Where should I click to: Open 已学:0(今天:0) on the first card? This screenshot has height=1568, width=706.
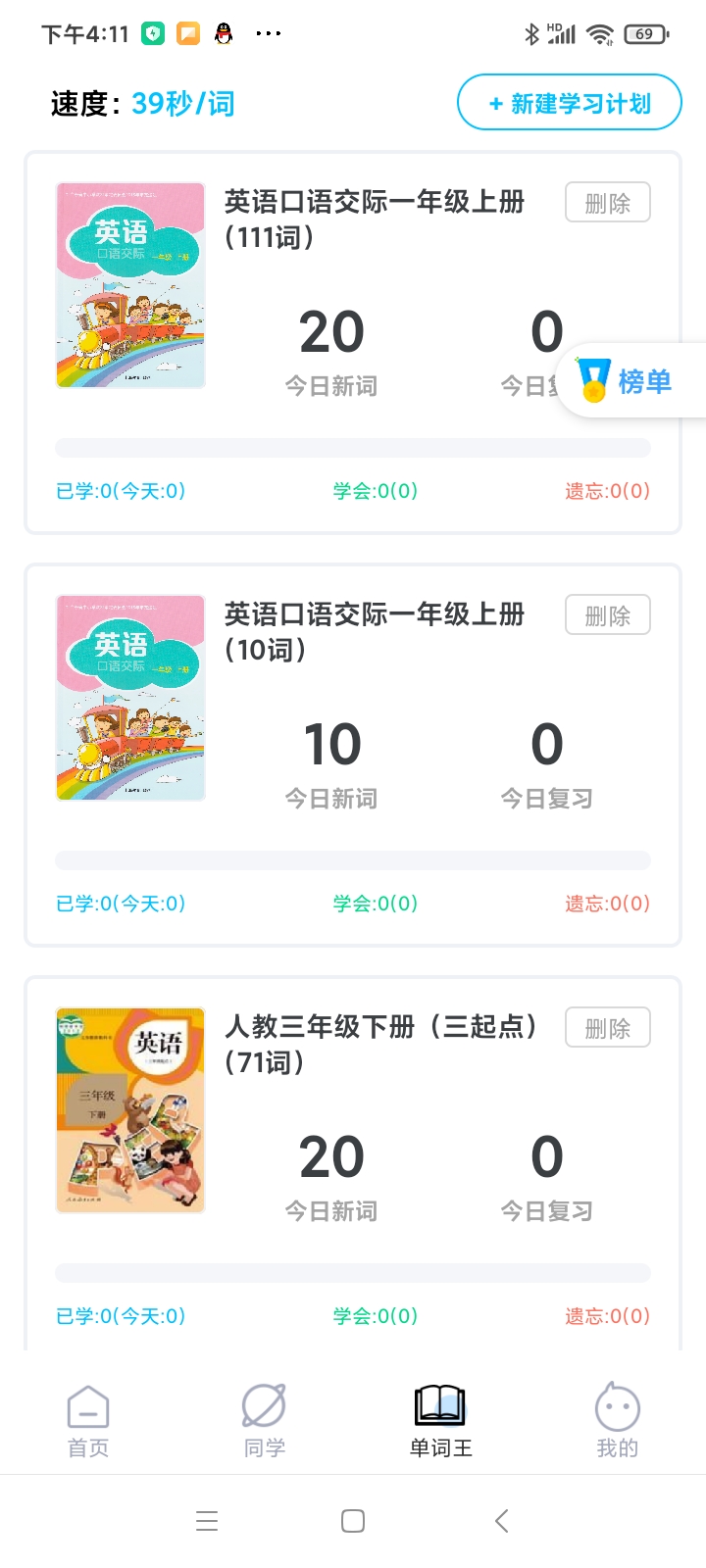coord(120,491)
